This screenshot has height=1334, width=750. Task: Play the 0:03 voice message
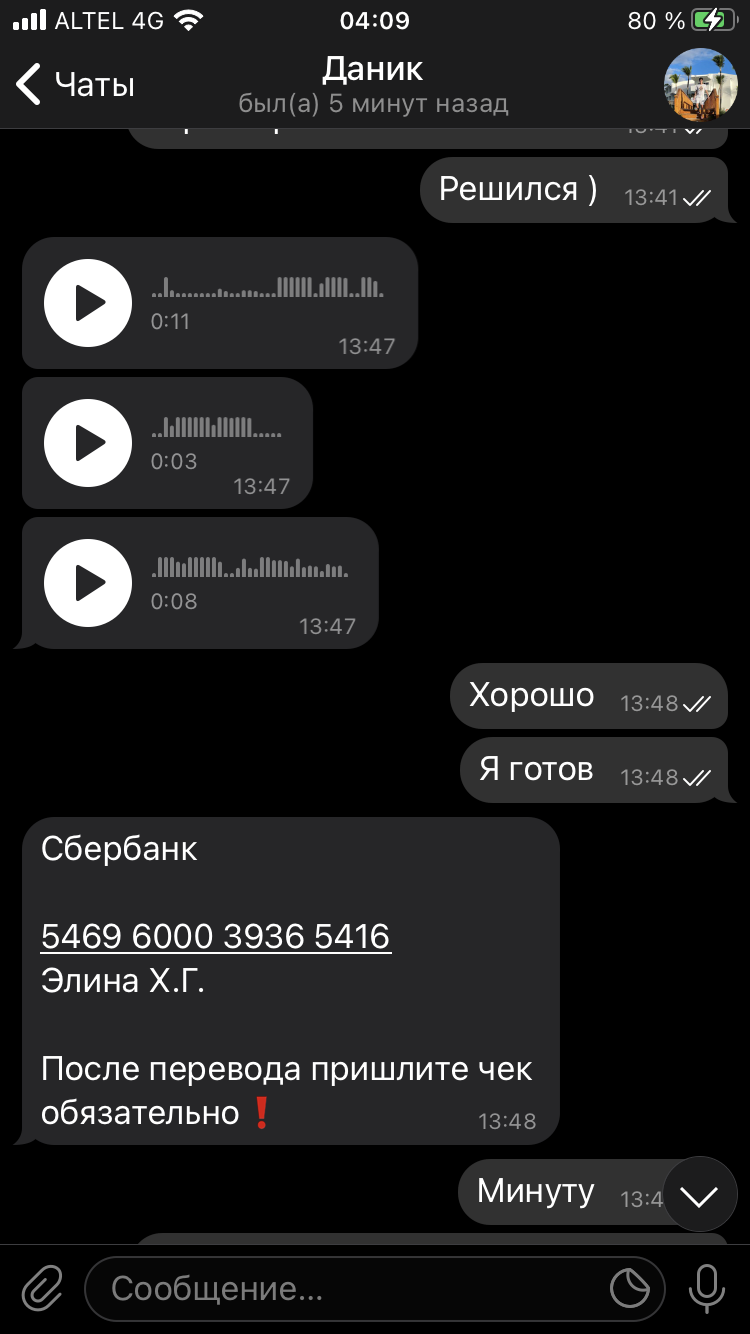(x=88, y=443)
